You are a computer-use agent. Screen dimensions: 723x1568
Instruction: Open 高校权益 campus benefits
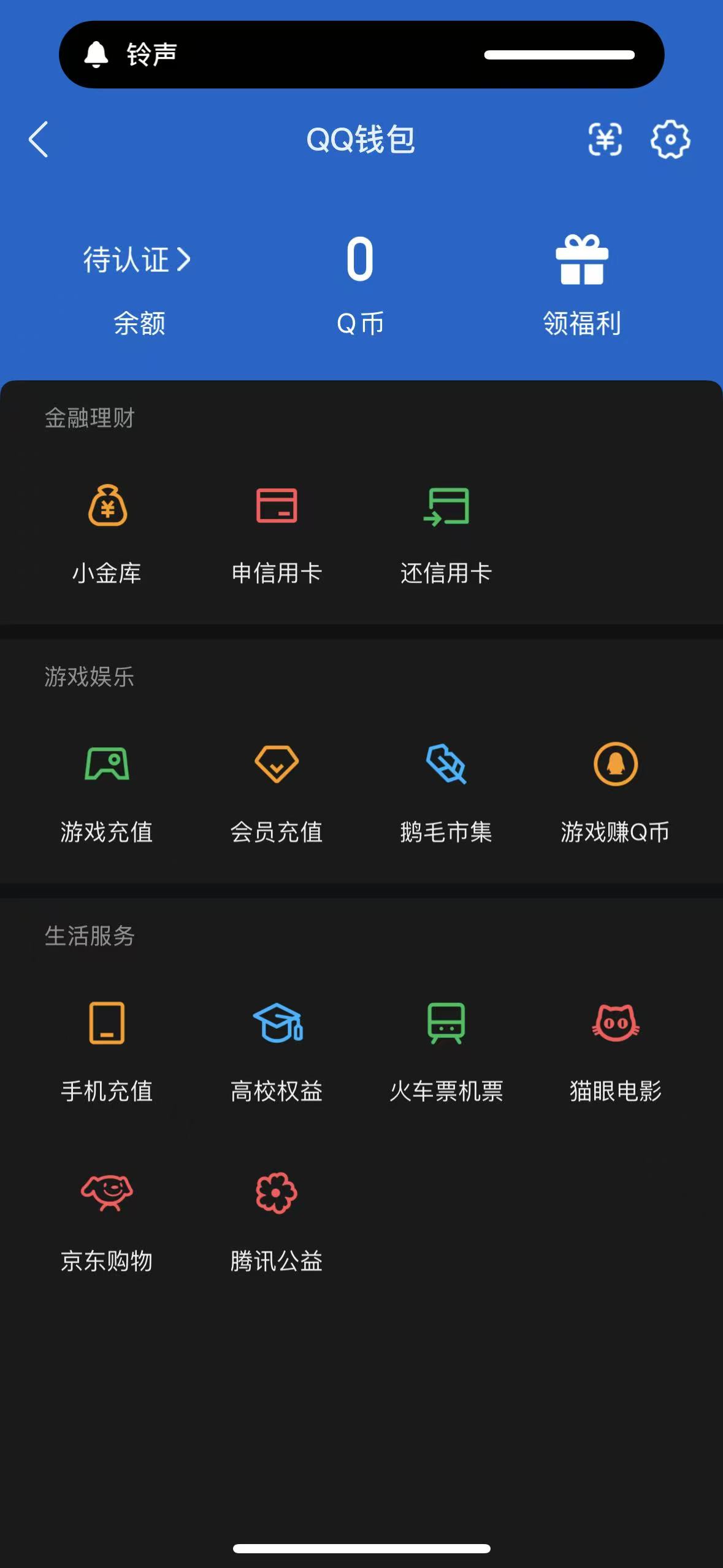point(278,1049)
